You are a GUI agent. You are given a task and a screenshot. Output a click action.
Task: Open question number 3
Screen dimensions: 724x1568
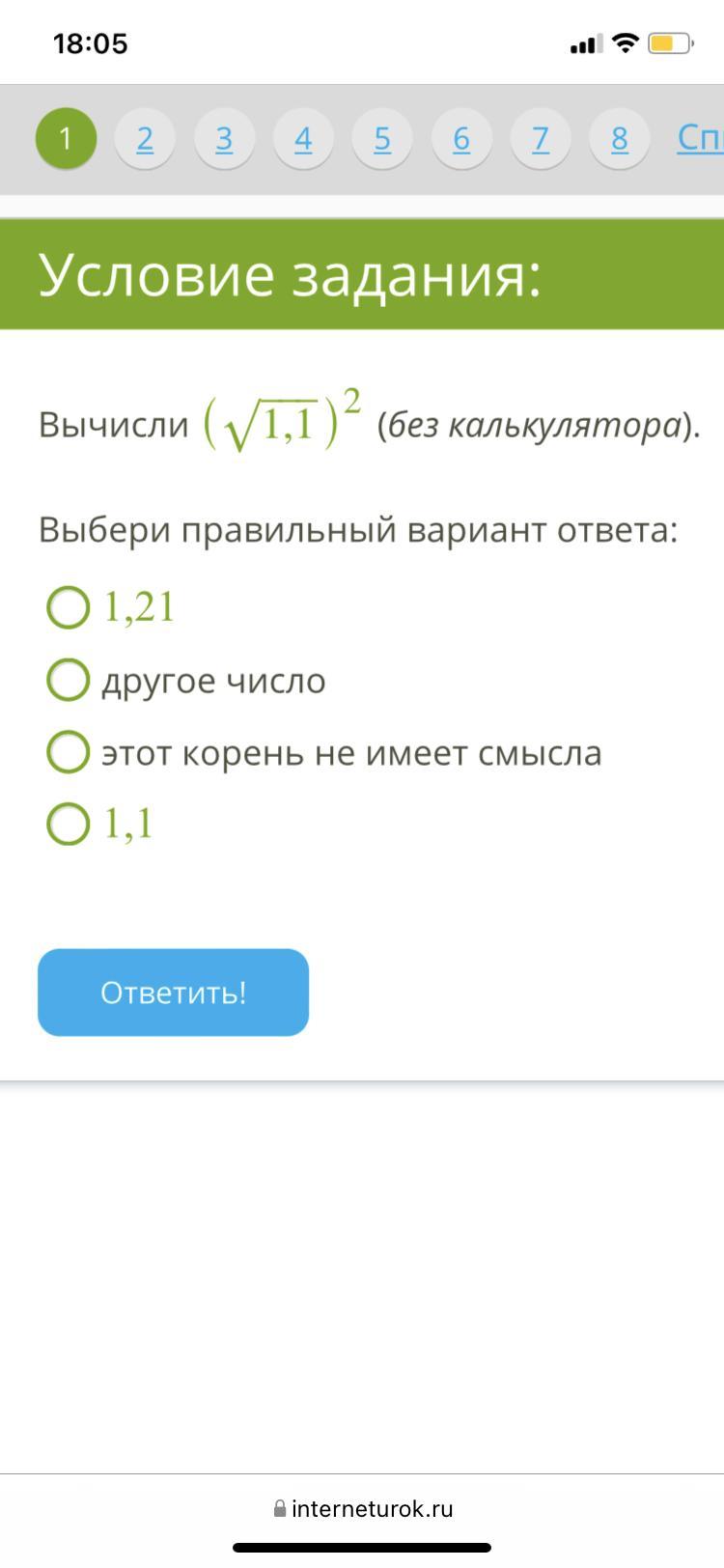click(x=224, y=139)
